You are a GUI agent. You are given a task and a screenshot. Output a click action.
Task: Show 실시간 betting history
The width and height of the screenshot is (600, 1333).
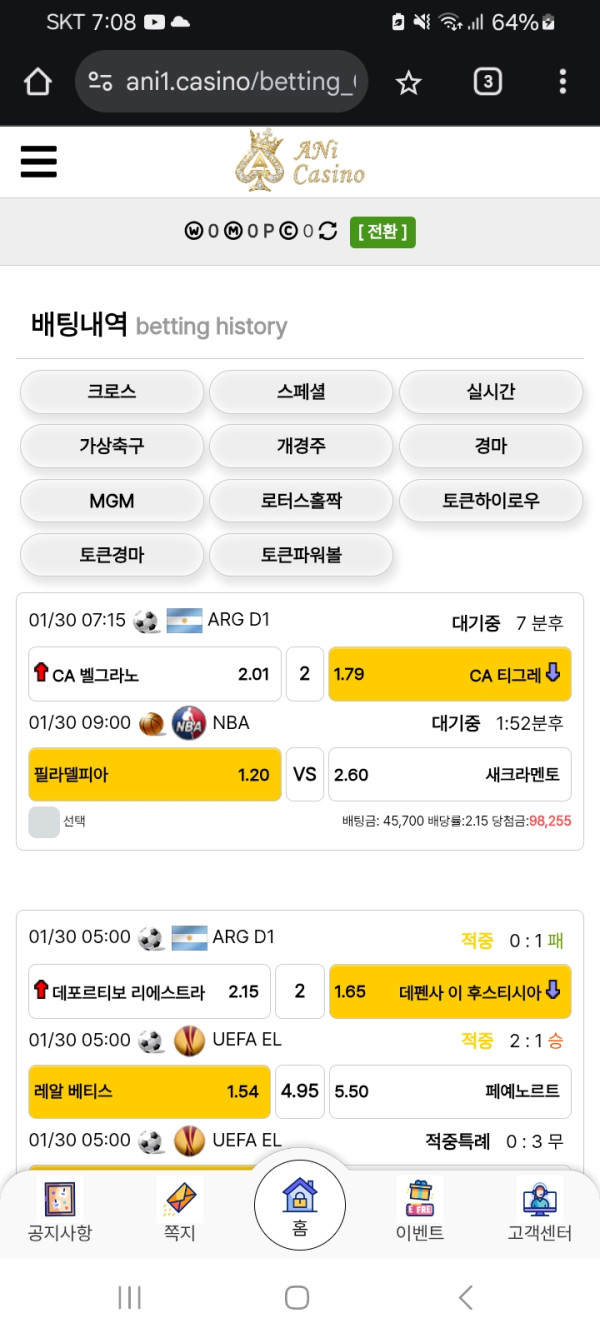pyautogui.click(x=490, y=392)
